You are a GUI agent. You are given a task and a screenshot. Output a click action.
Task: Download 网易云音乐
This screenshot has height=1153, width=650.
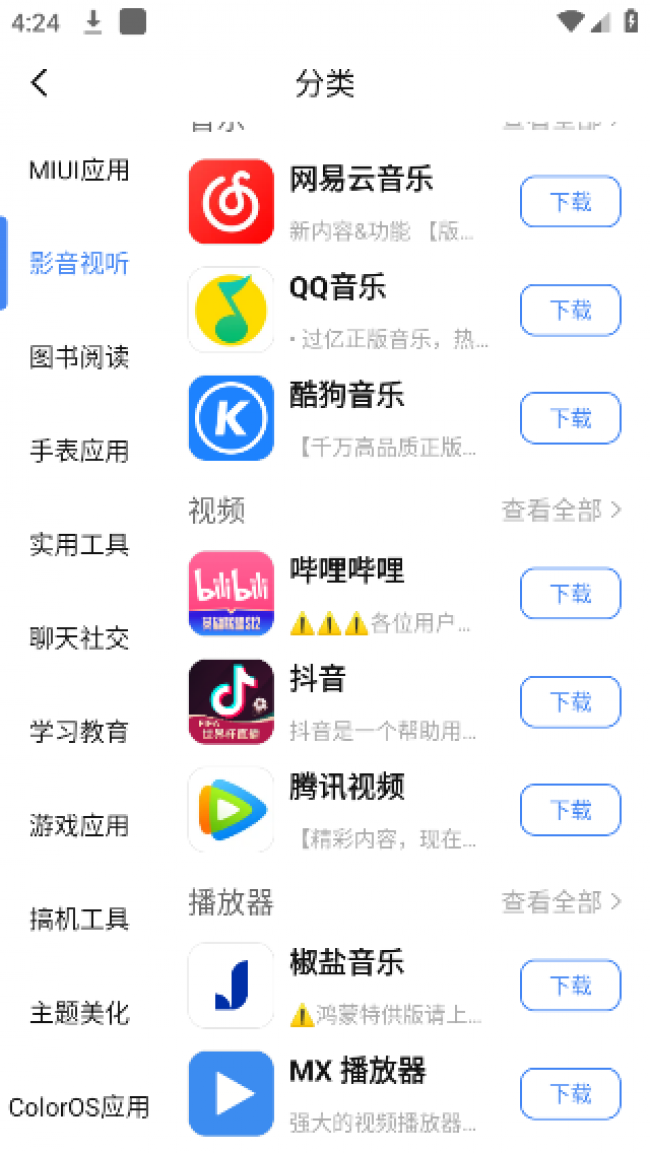(570, 202)
